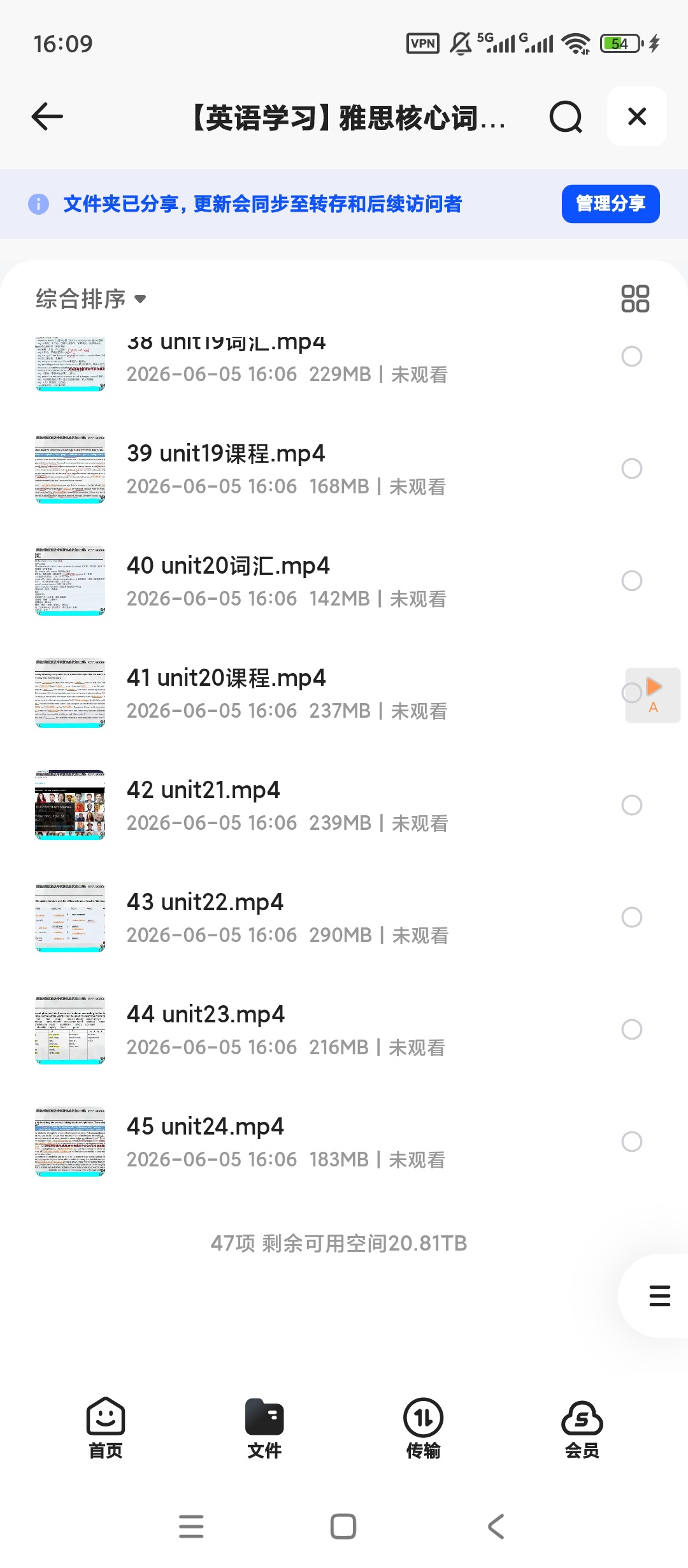Select the circle for 45 unit24.mp4
The width and height of the screenshot is (688, 1568).
[x=632, y=1142]
